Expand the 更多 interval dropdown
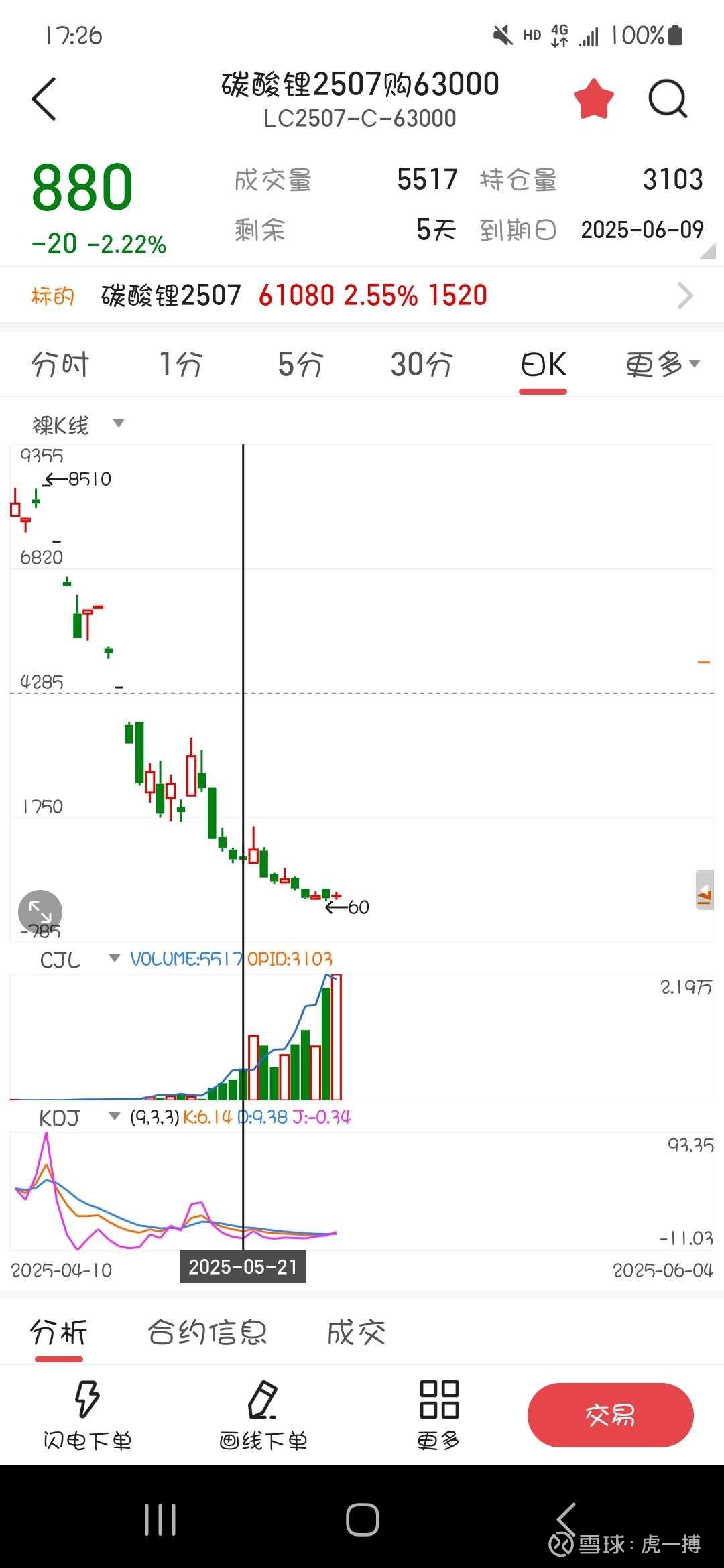724x1568 pixels. (x=662, y=365)
